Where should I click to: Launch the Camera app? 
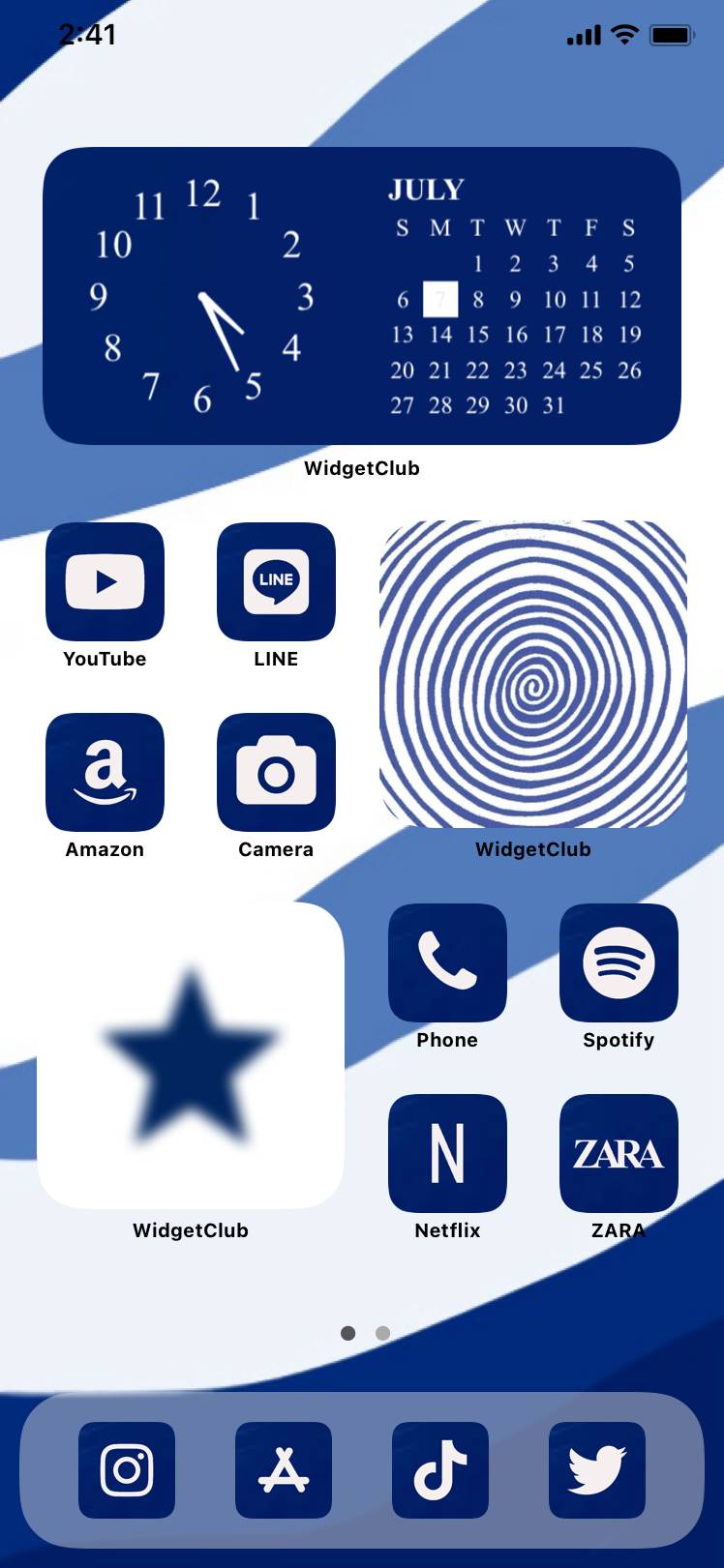pos(276,772)
